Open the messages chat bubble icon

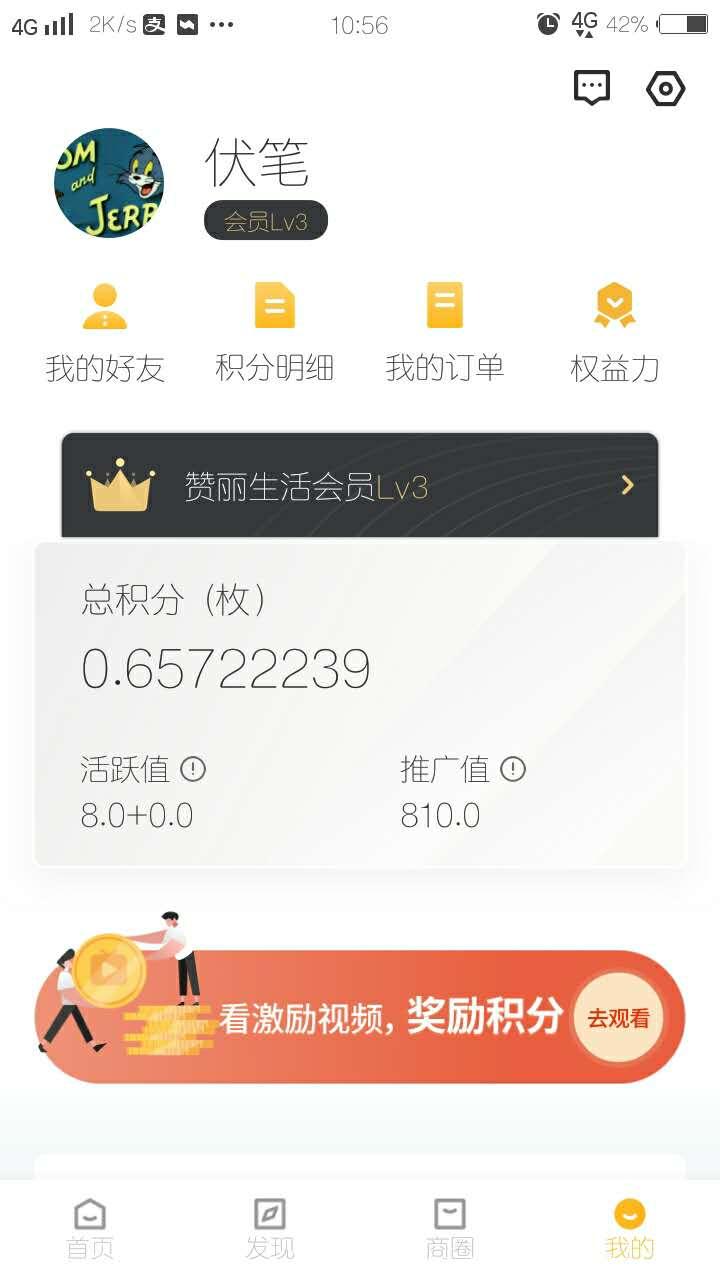pyautogui.click(x=590, y=87)
